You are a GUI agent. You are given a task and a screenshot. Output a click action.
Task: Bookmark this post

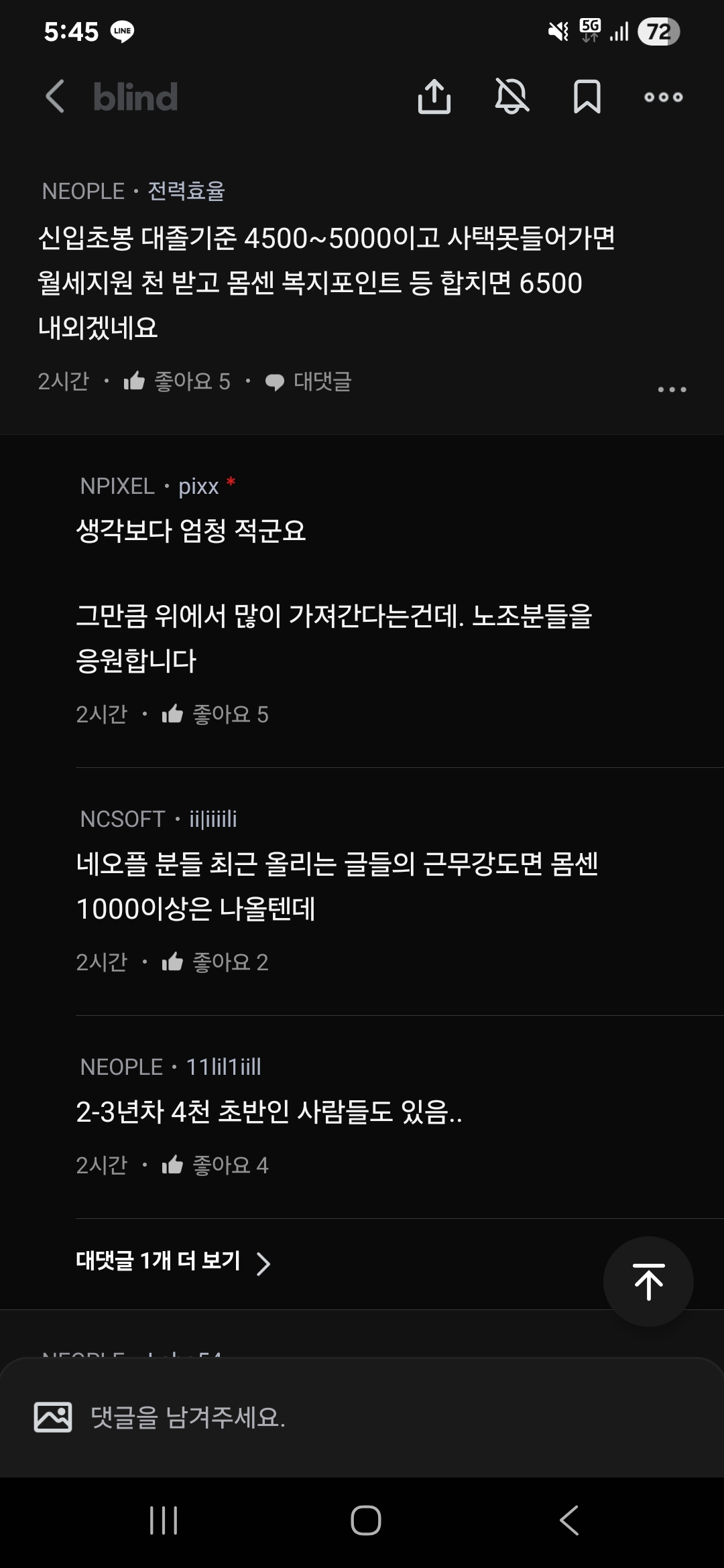tap(587, 96)
